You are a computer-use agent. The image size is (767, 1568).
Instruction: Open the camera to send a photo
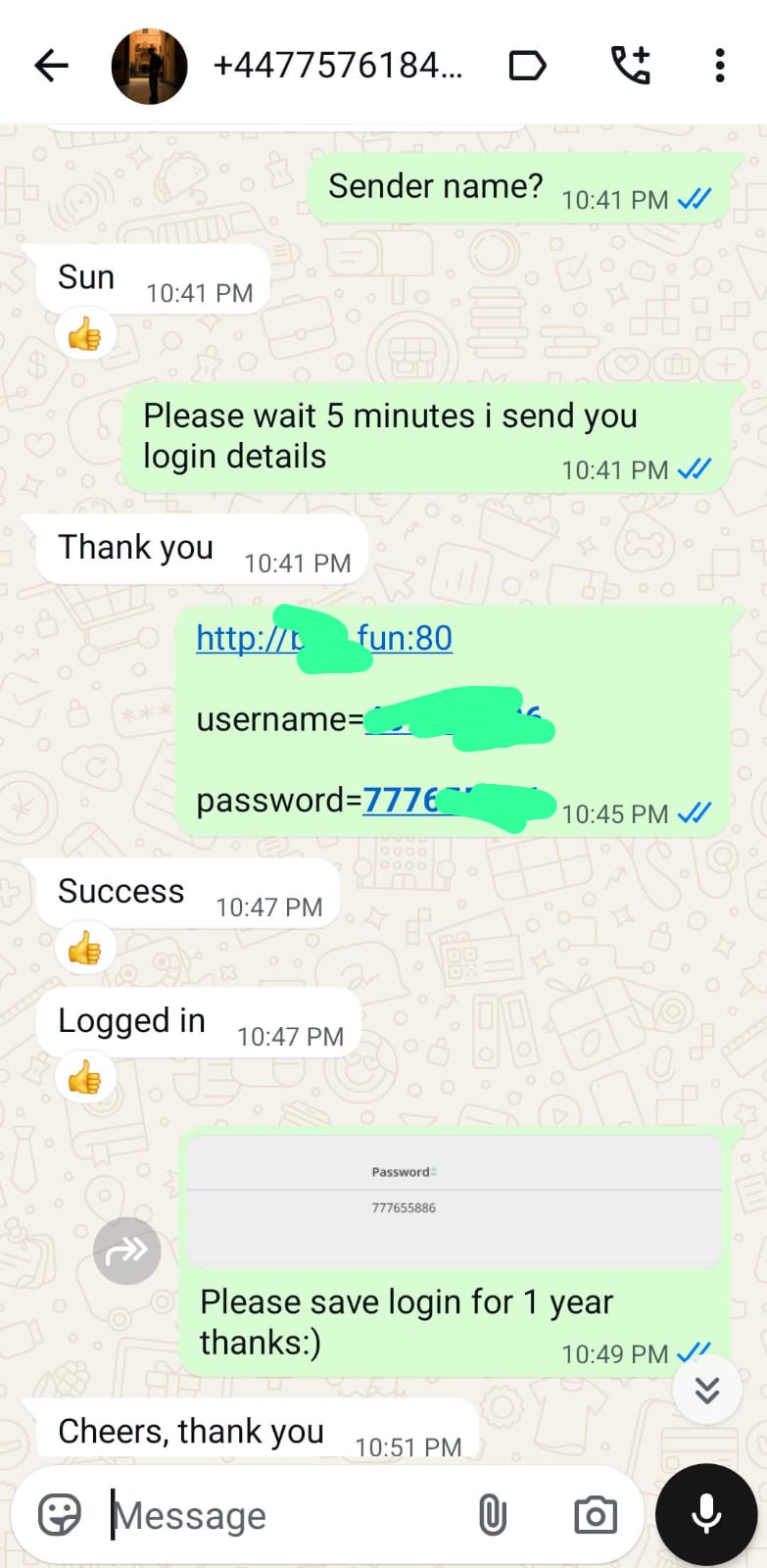point(595,1515)
